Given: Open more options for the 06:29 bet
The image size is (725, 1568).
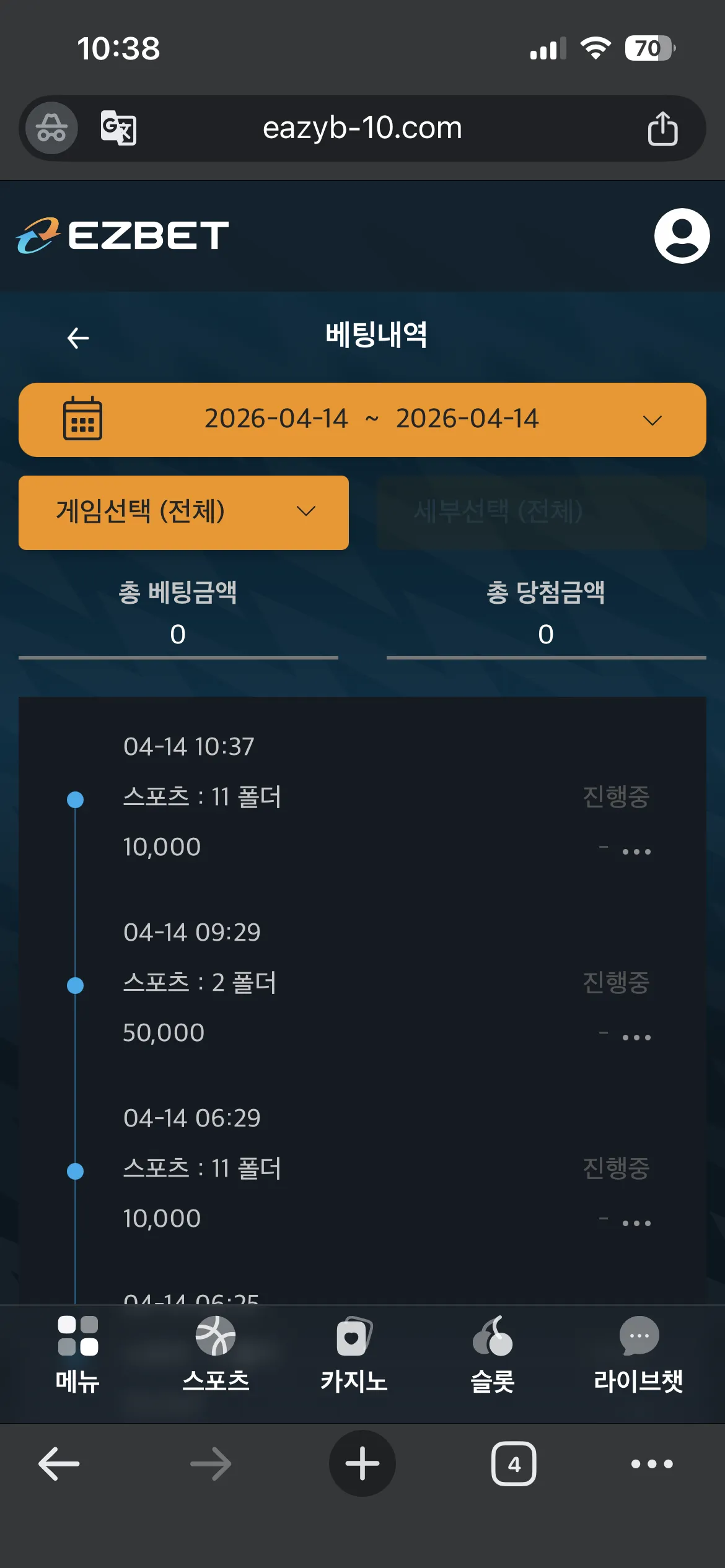Looking at the screenshot, I should tap(636, 1223).
